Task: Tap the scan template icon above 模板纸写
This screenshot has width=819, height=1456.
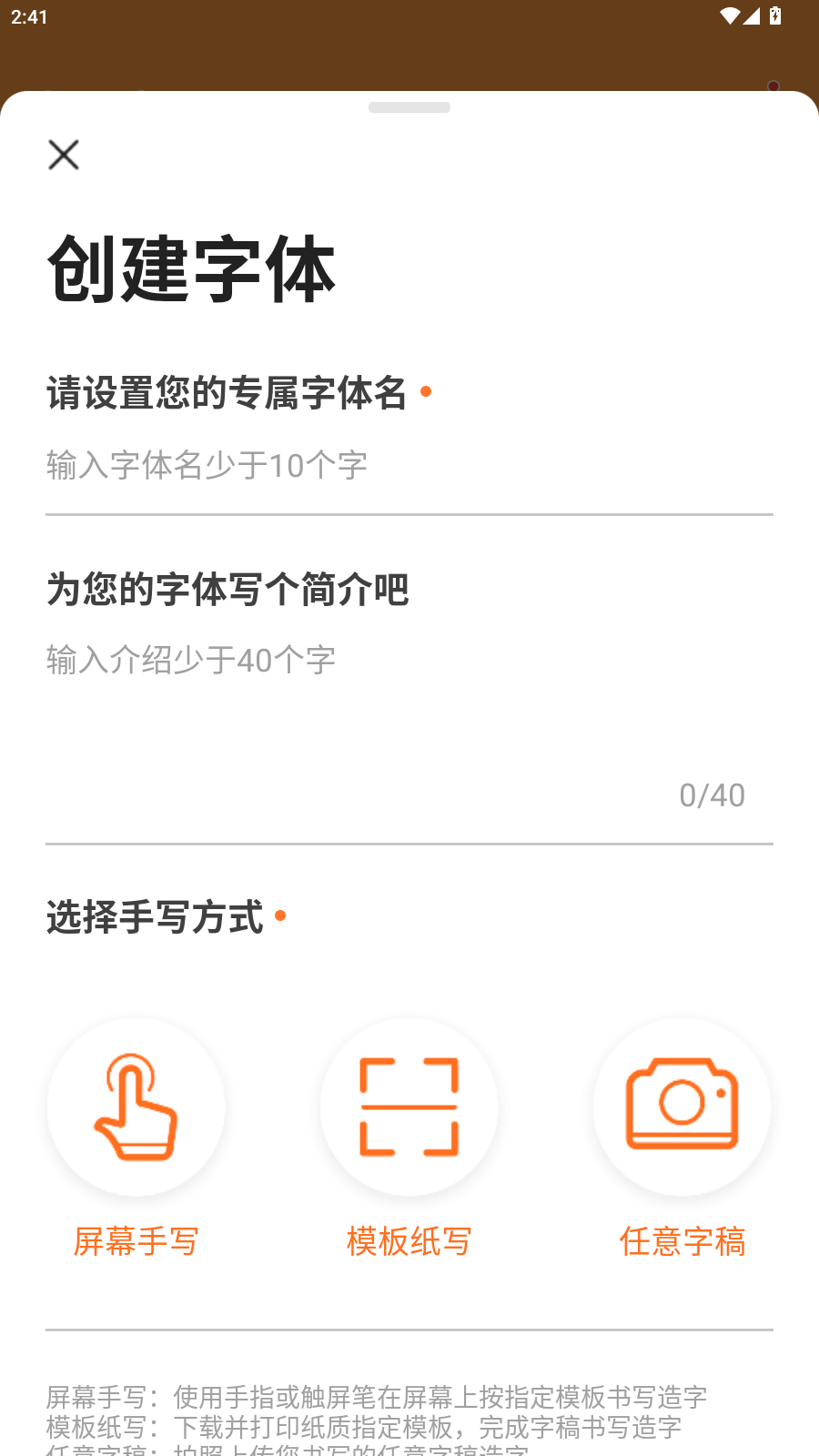Action: coord(409,1107)
